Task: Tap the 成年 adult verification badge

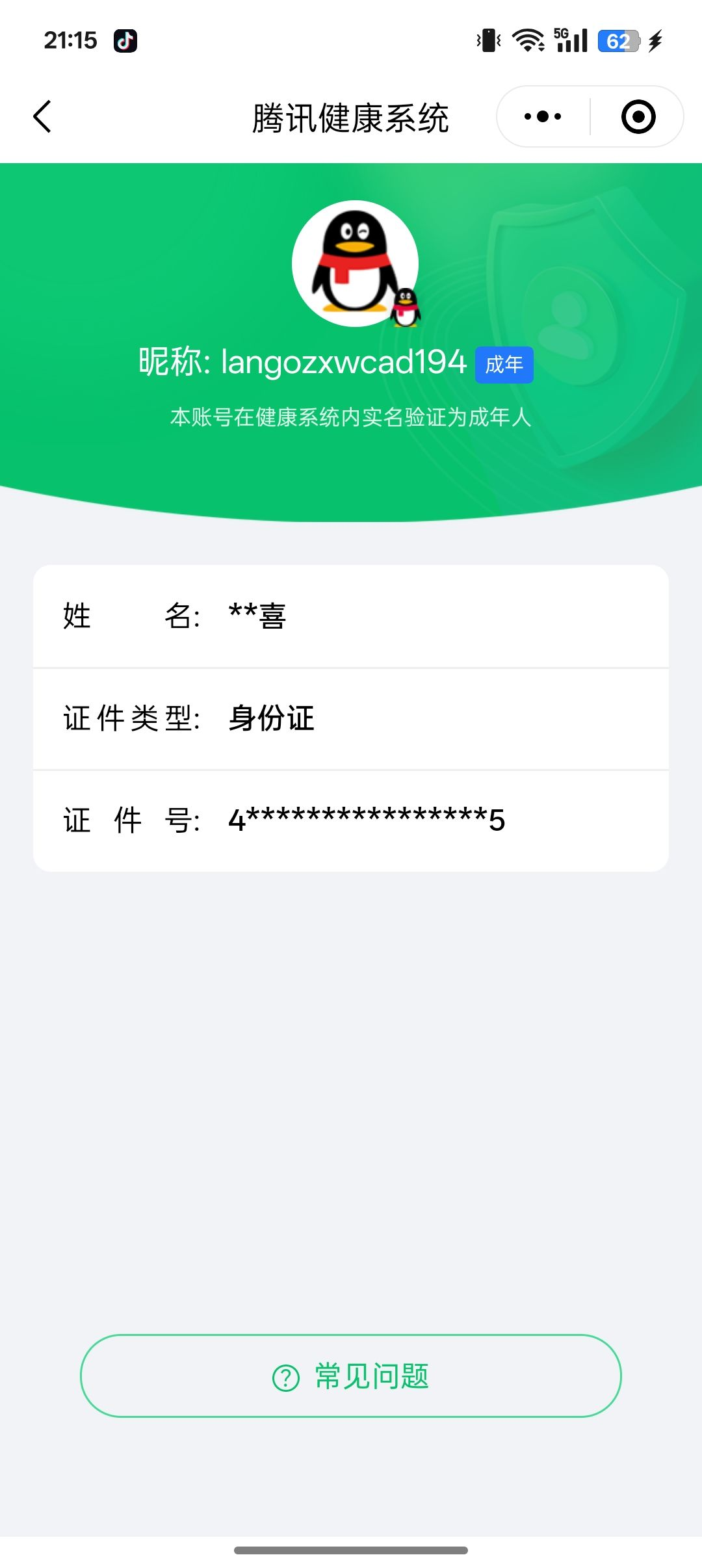Action: [504, 365]
